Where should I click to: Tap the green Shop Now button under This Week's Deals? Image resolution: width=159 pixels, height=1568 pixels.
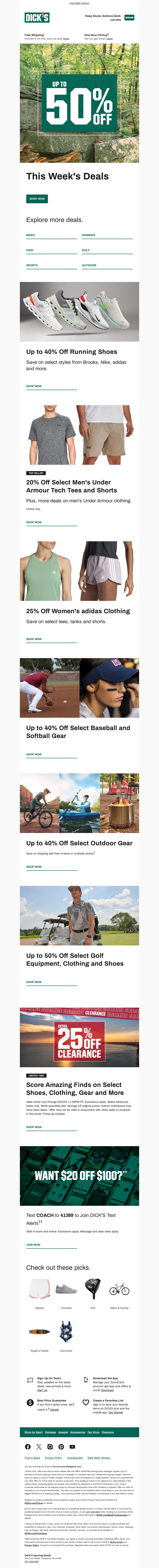click(37, 199)
